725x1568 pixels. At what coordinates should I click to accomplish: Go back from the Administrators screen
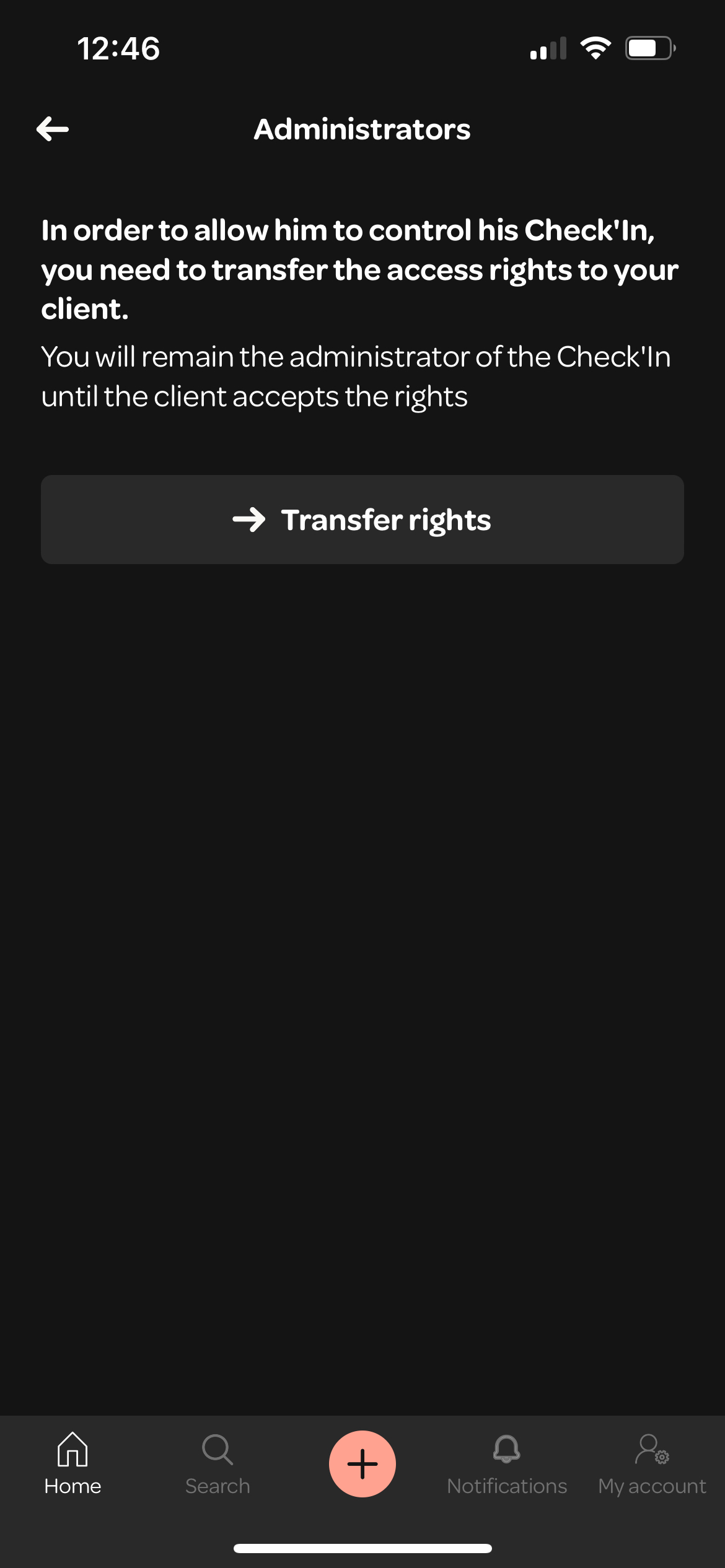pos(53,129)
